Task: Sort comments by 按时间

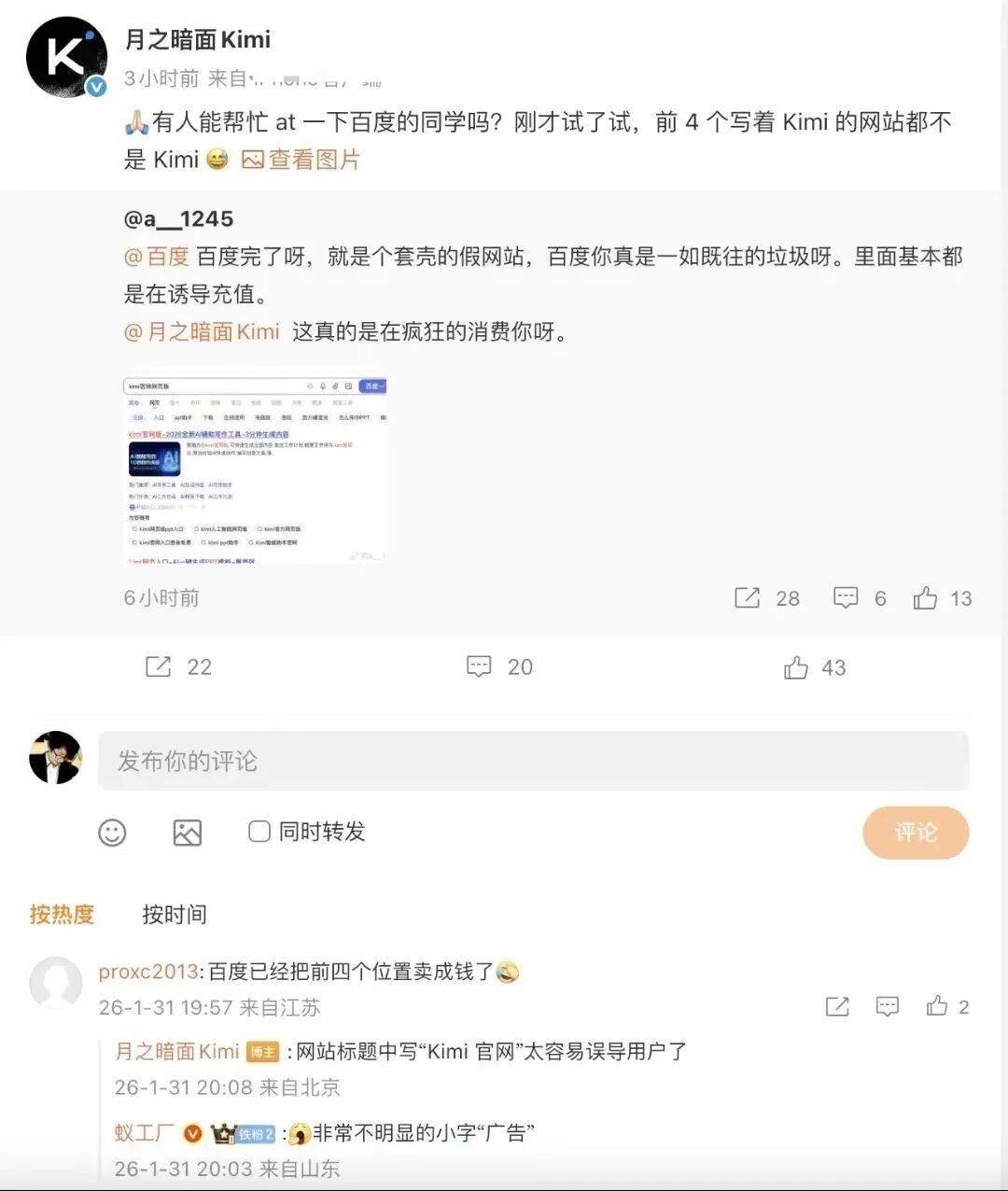Action: [x=174, y=914]
